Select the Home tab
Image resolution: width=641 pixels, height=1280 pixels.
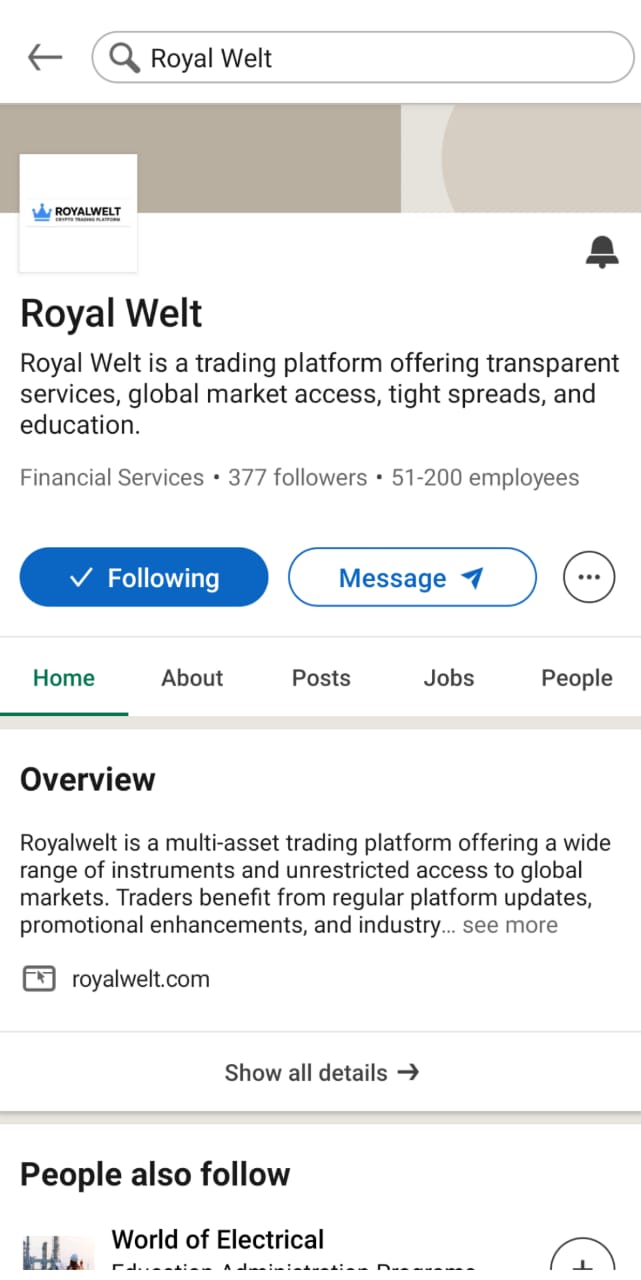64,678
